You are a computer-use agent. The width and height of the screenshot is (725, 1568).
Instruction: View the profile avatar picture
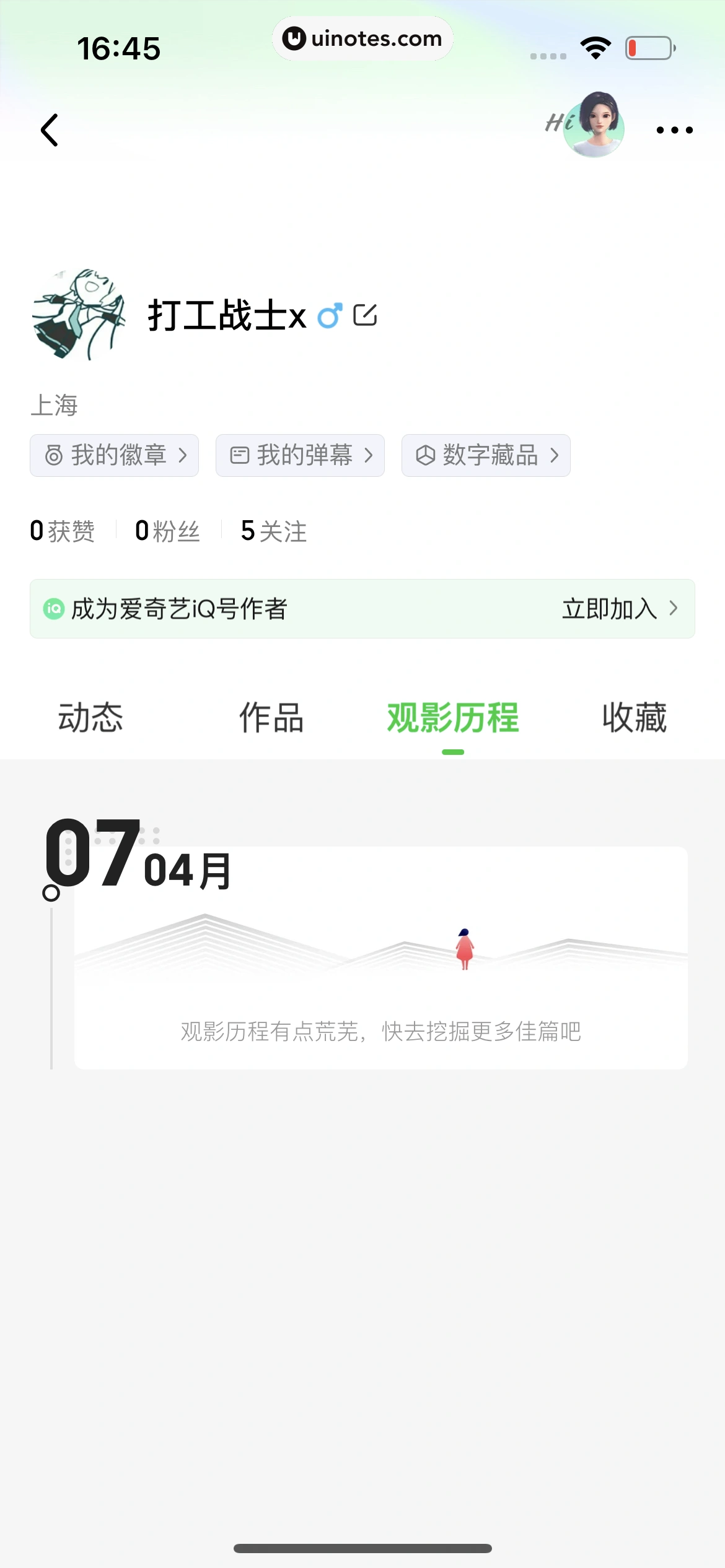pos(79,315)
